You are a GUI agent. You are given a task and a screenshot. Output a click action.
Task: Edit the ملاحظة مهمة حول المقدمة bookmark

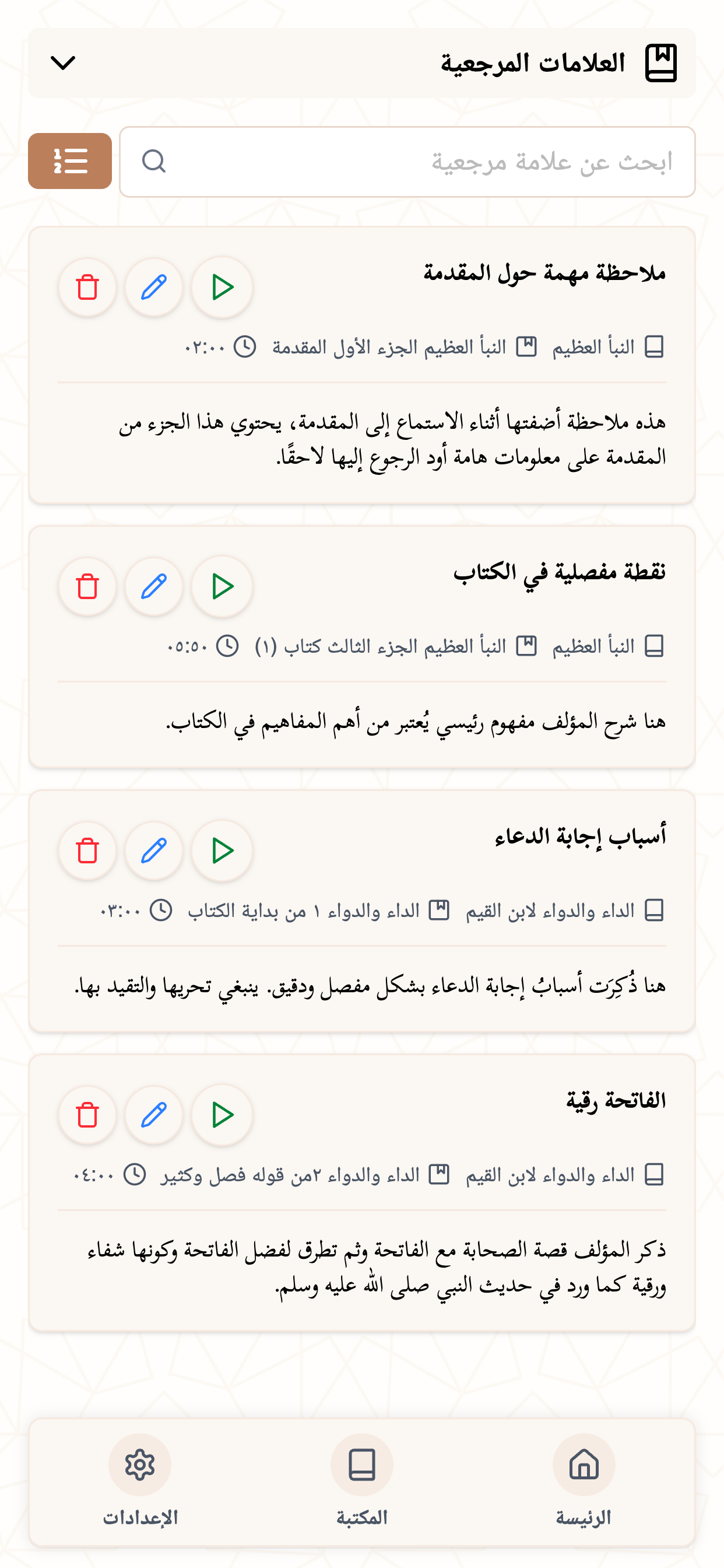point(154,288)
